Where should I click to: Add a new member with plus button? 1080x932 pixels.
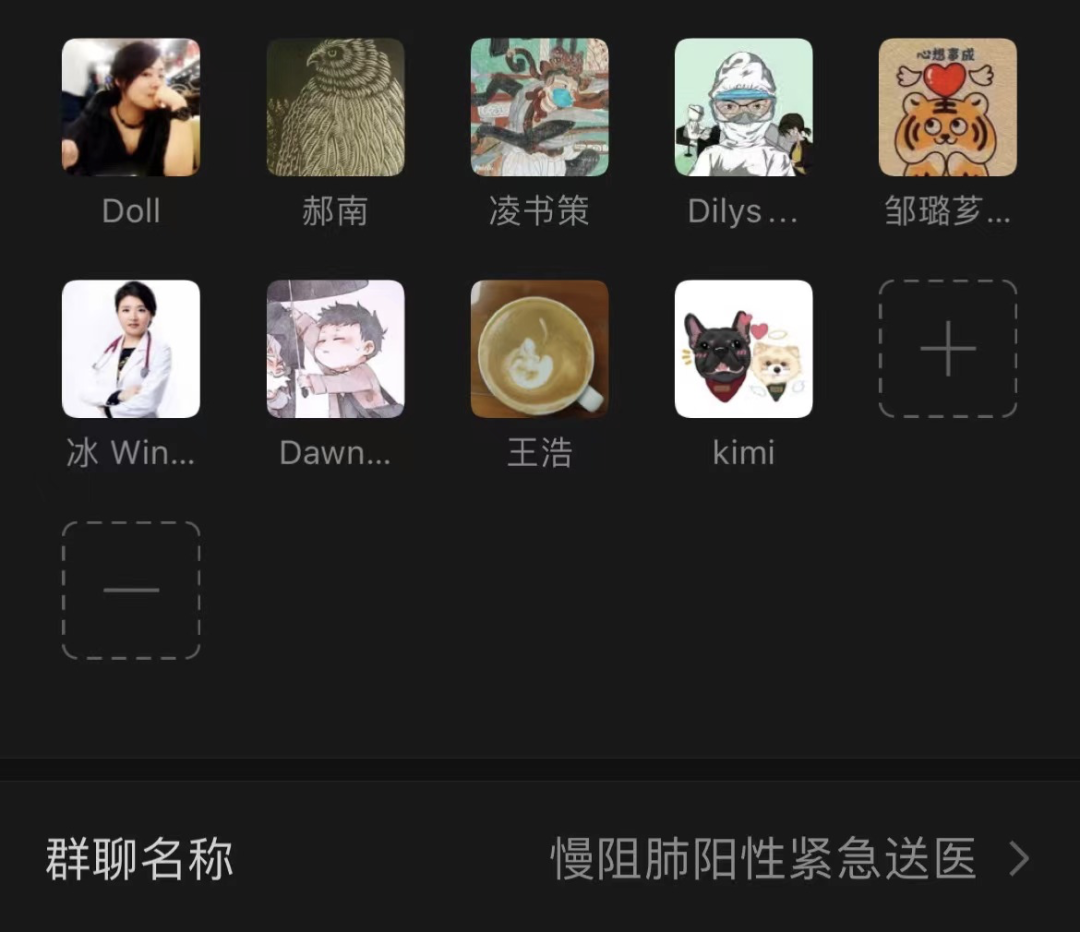point(947,349)
